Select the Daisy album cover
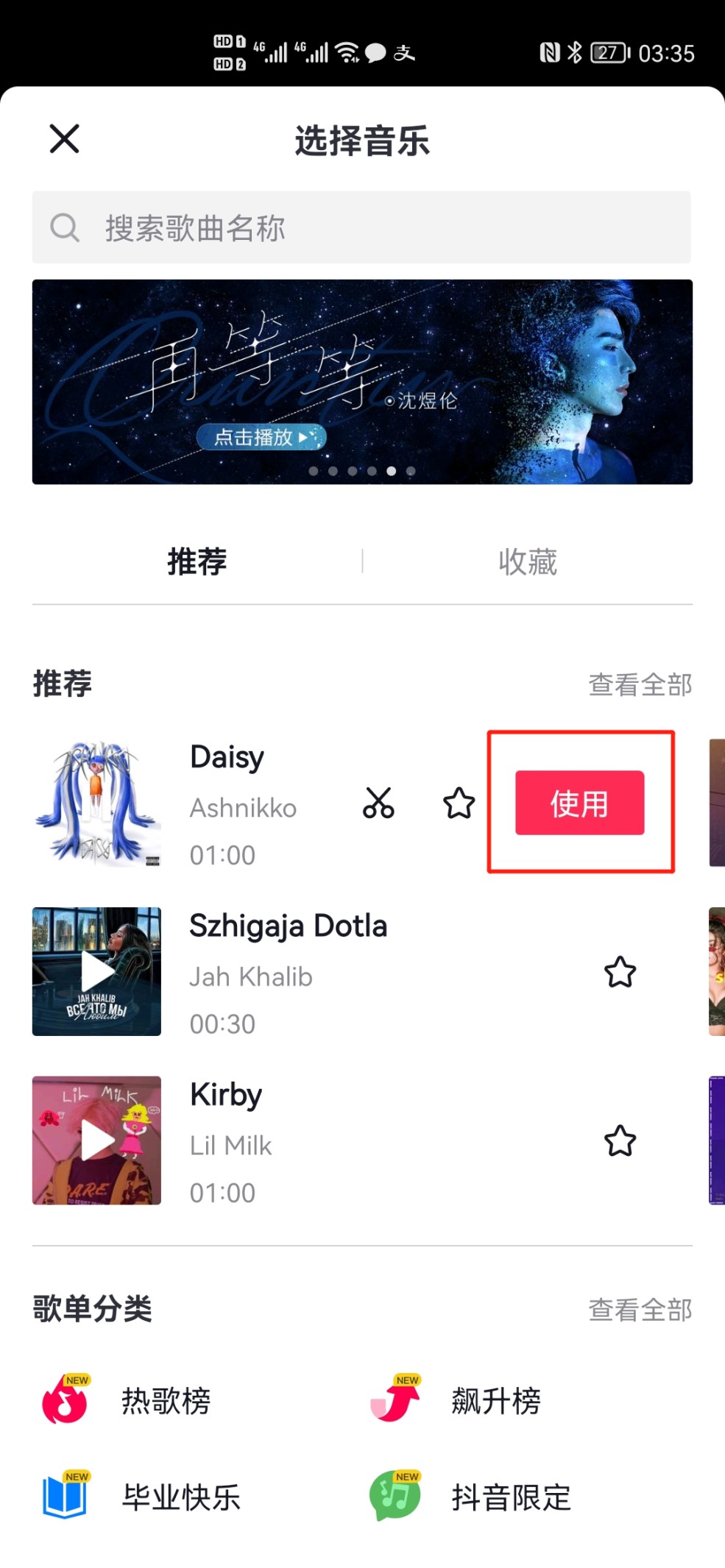 pos(96,803)
